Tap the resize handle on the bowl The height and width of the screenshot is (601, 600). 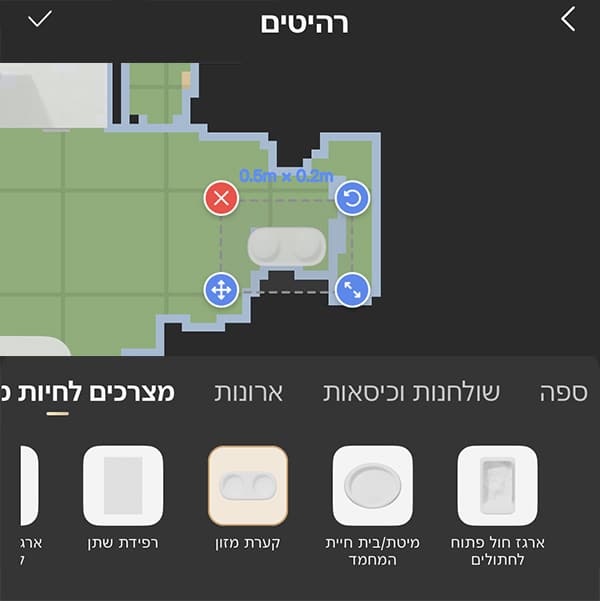(x=352, y=290)
